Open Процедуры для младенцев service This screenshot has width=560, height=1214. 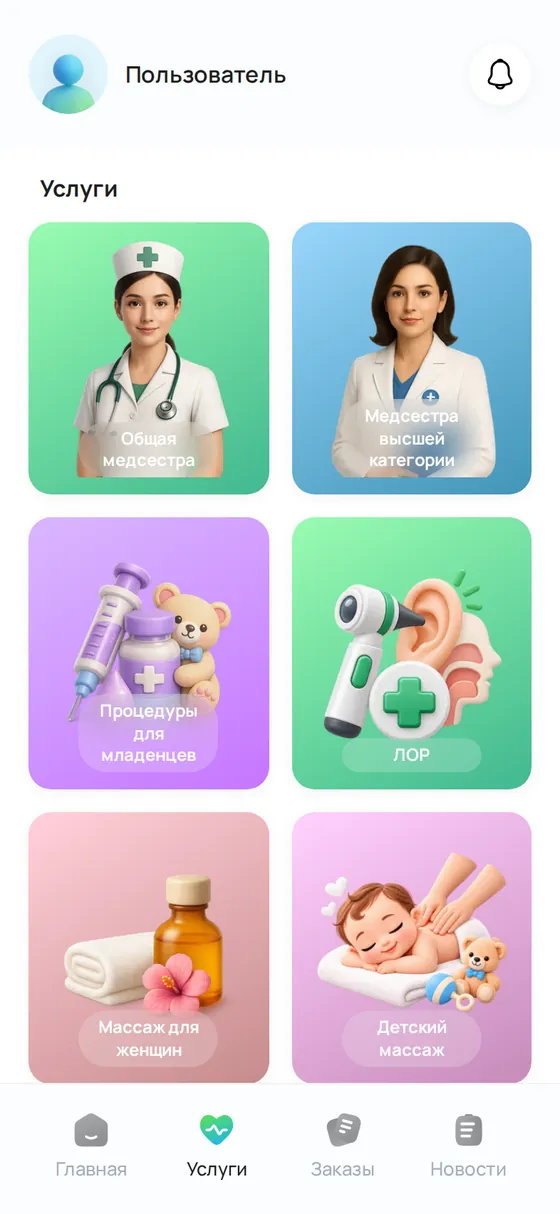coord(149,653)
